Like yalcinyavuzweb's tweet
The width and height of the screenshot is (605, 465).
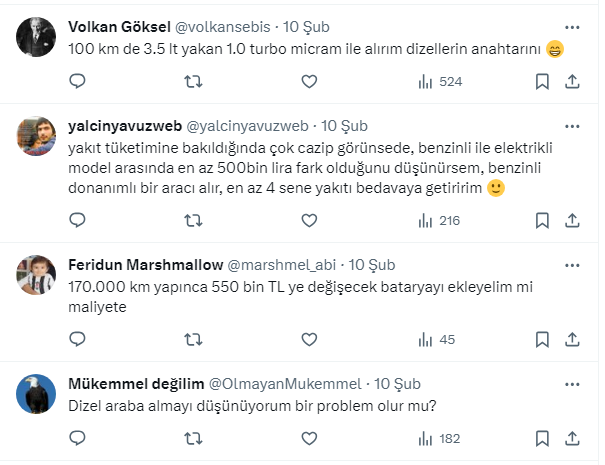(x=310, y=220)
